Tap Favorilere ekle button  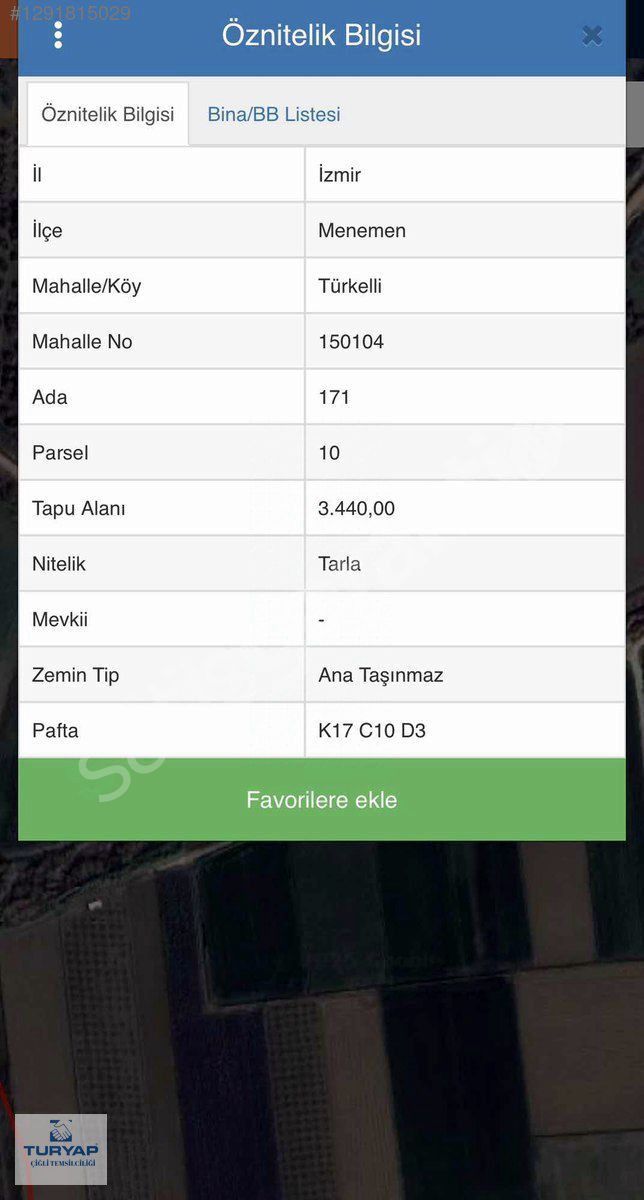point(322,800)
